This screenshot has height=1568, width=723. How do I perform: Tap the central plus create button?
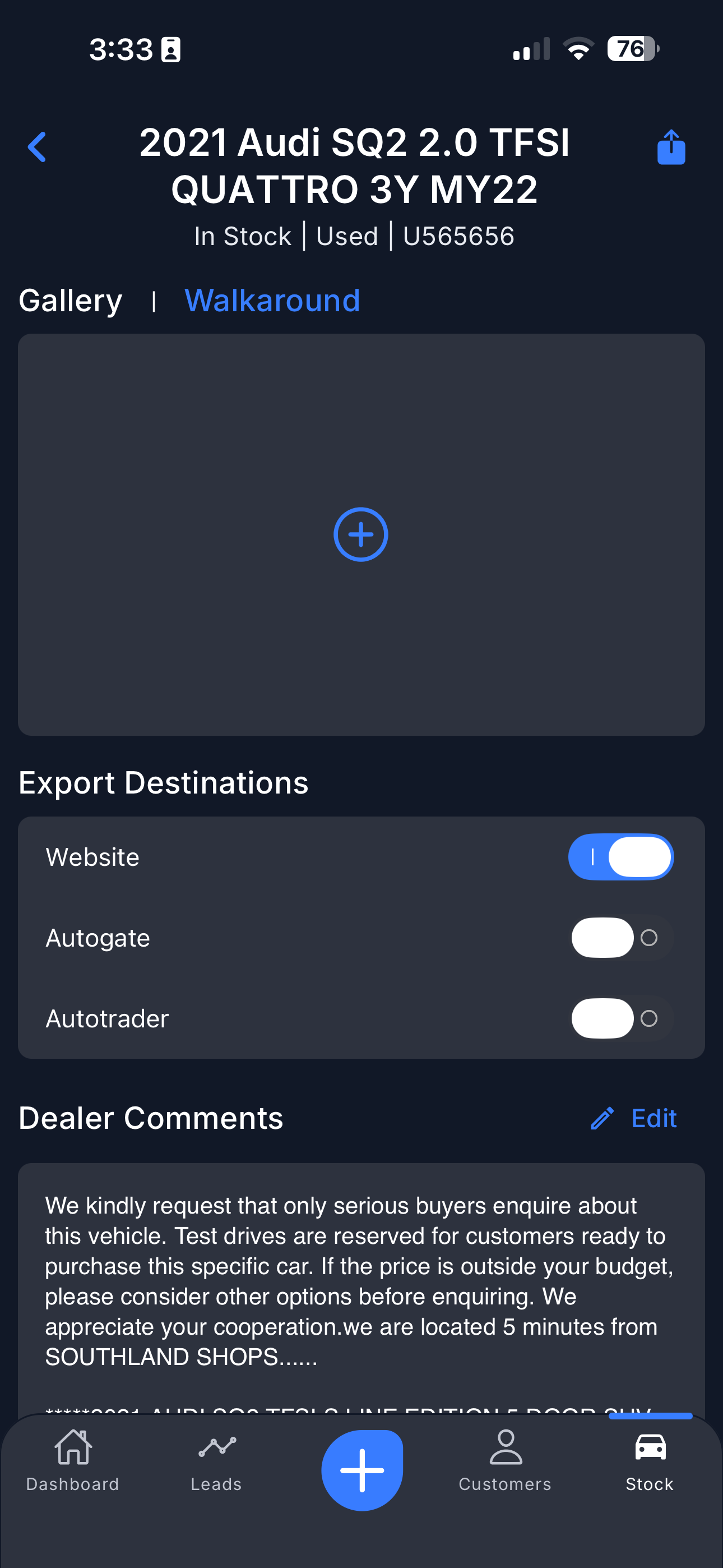click(362, 1470)
